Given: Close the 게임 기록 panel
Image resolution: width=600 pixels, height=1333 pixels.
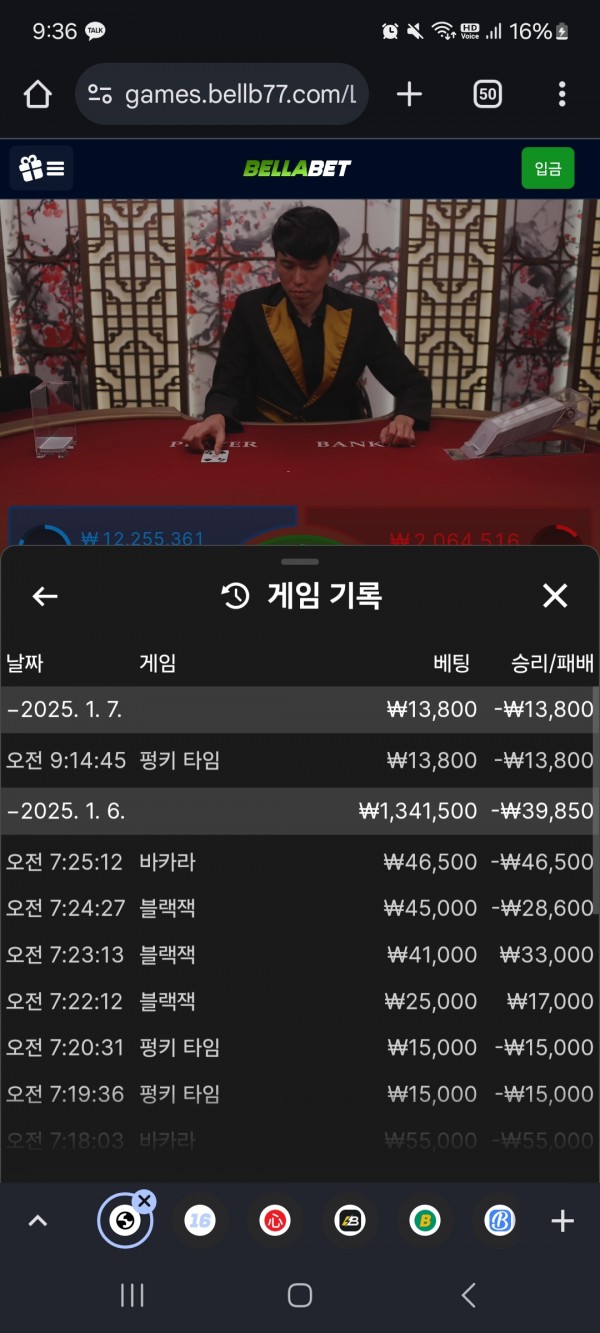Looking at the screenshot, I should pos(554,597).
